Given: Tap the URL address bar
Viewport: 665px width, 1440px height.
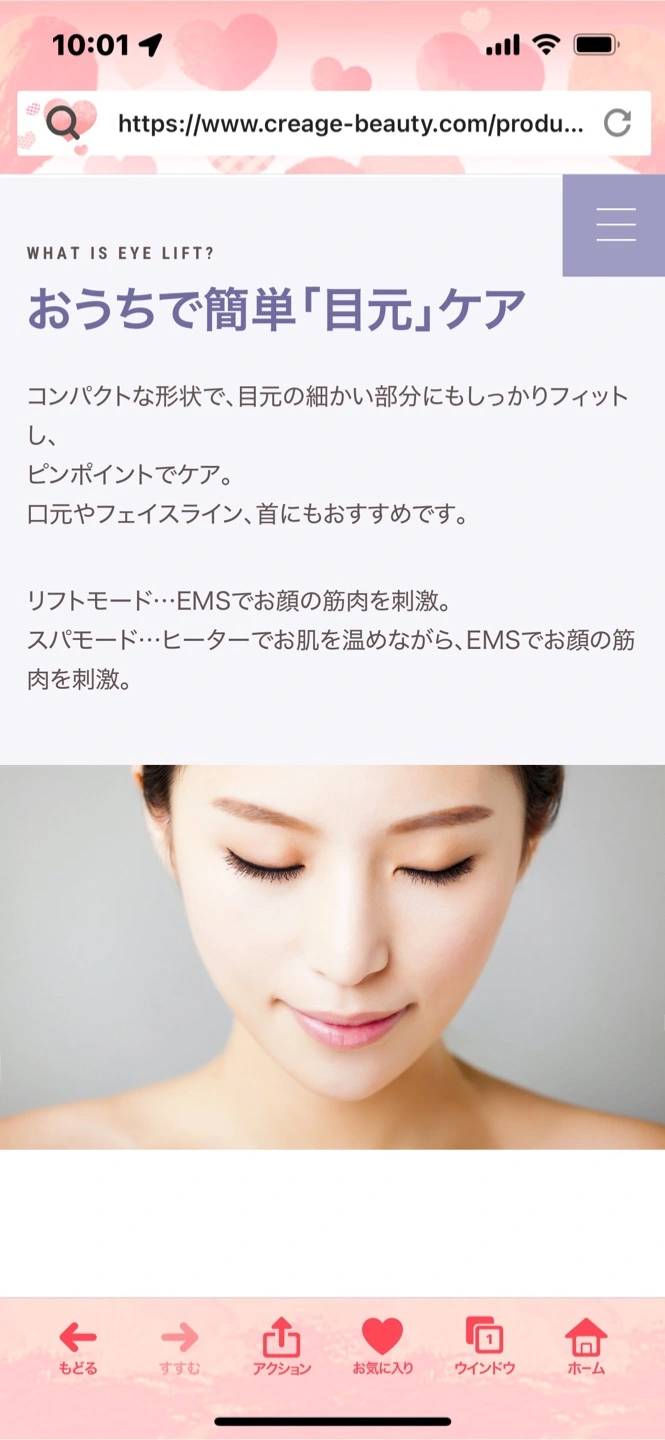Looking at the screenshot, I should click(x=350, y=124).
